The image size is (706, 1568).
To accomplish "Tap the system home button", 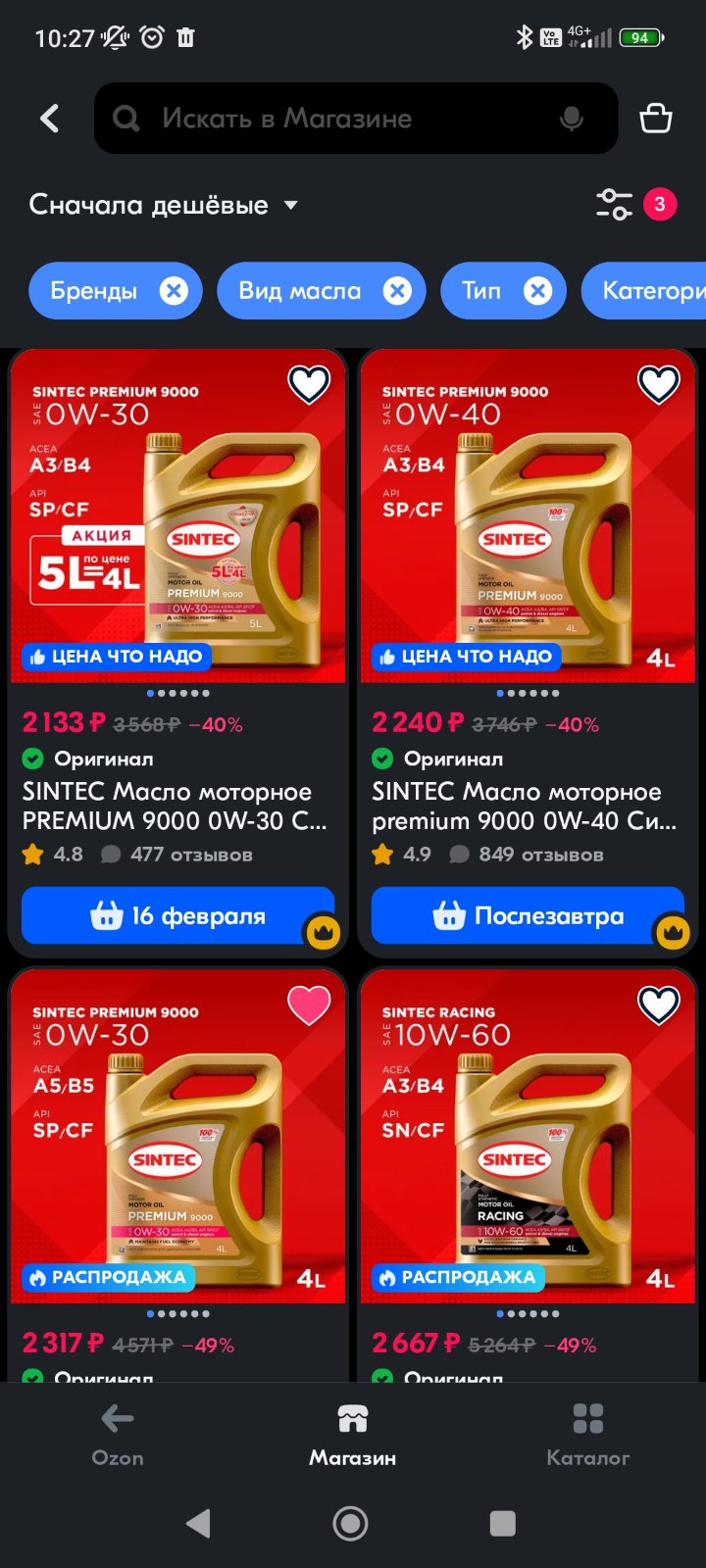I will point(351,1523).
